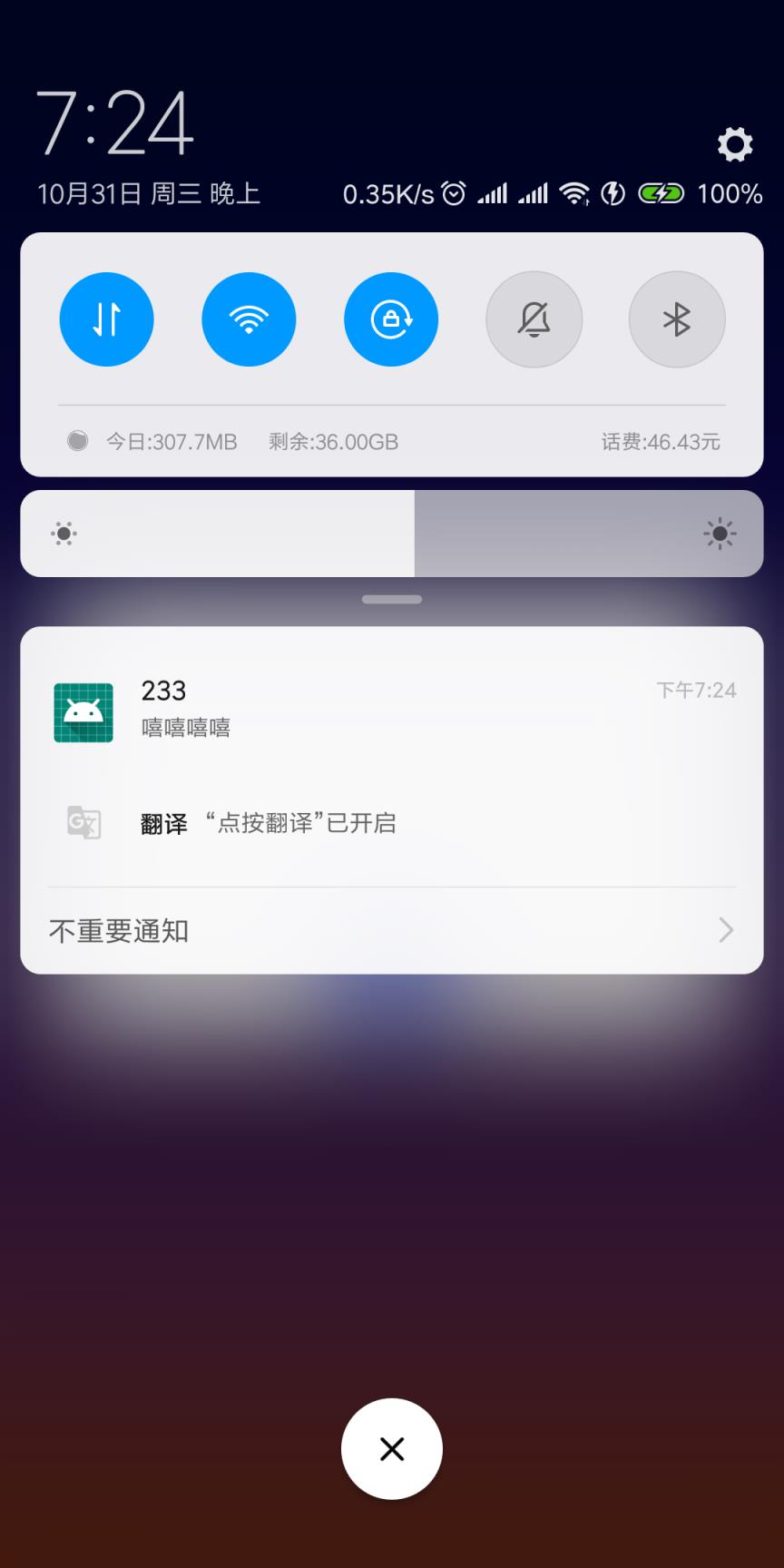
Task: Toggle Wi-Fi off in quick settings
Action: (249, 319)
